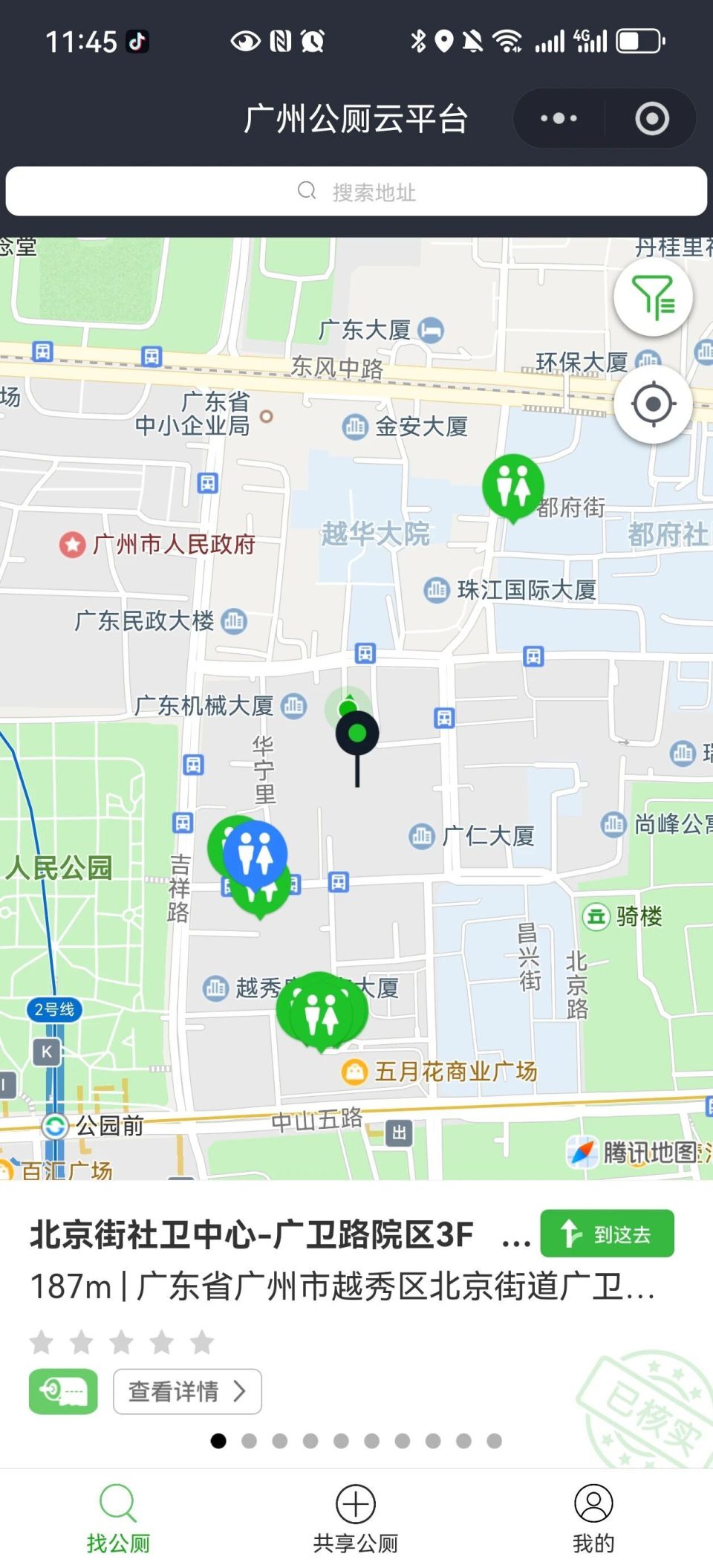Tap the locate-me compass icon
The width and height of the screenshot is (713, 1568).
(653, 403)
